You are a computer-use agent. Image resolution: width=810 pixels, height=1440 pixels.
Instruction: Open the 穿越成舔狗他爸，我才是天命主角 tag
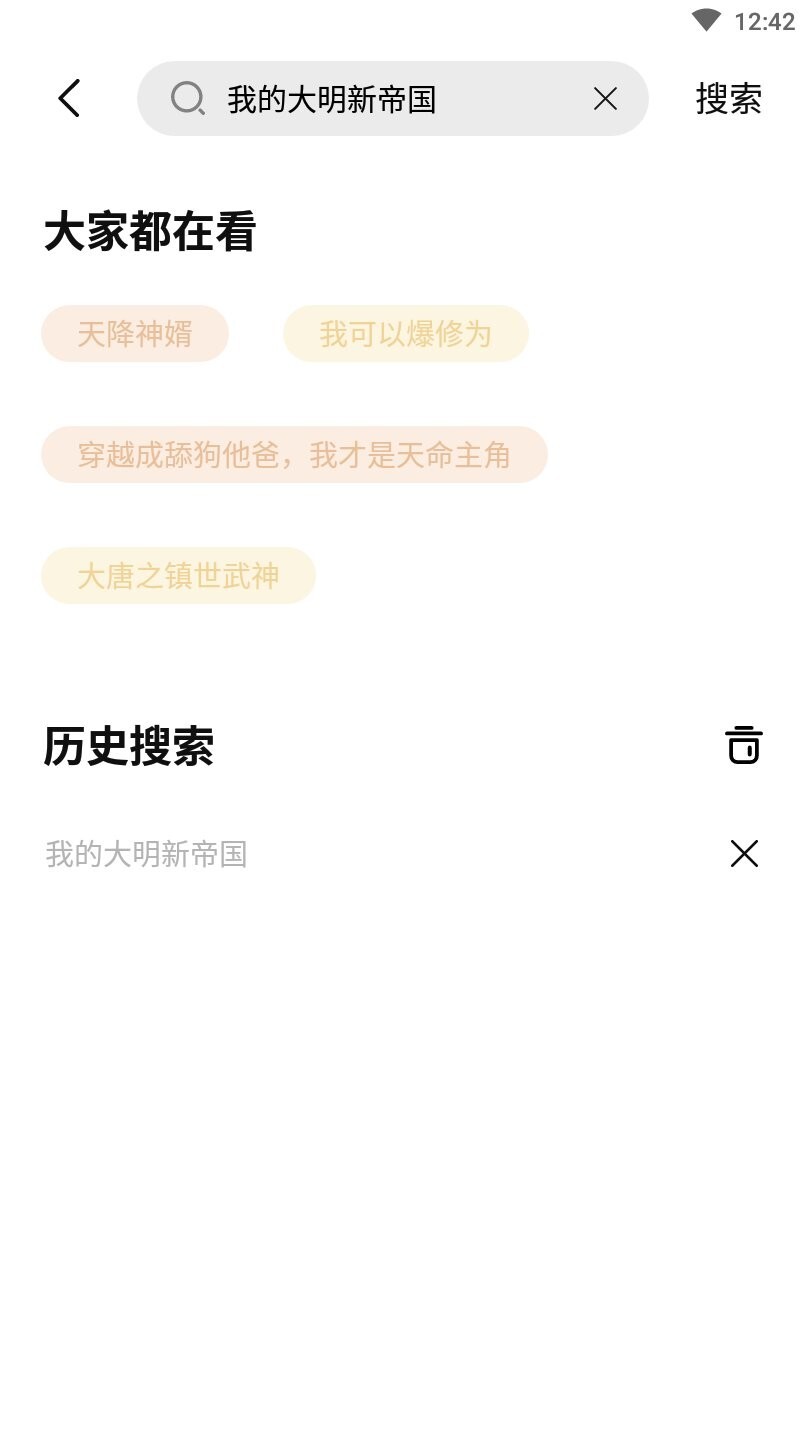294,454
